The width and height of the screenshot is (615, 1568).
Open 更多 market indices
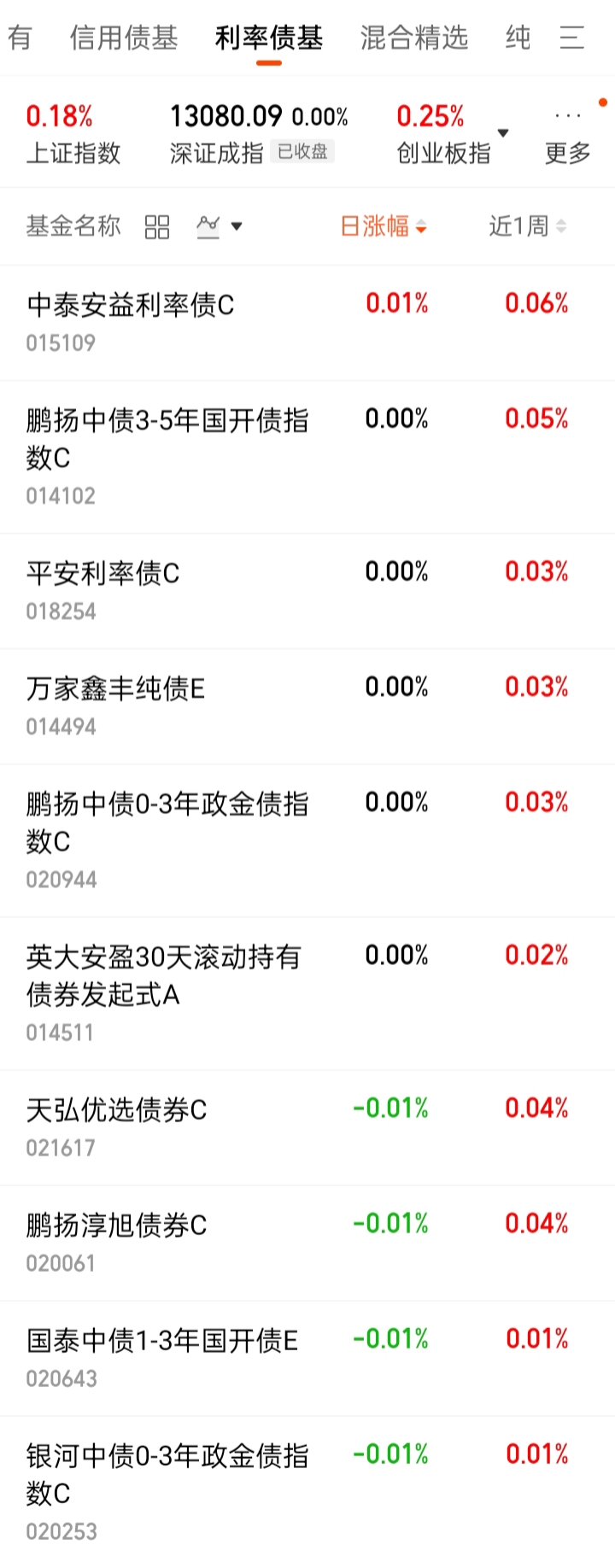click(568, 137)
